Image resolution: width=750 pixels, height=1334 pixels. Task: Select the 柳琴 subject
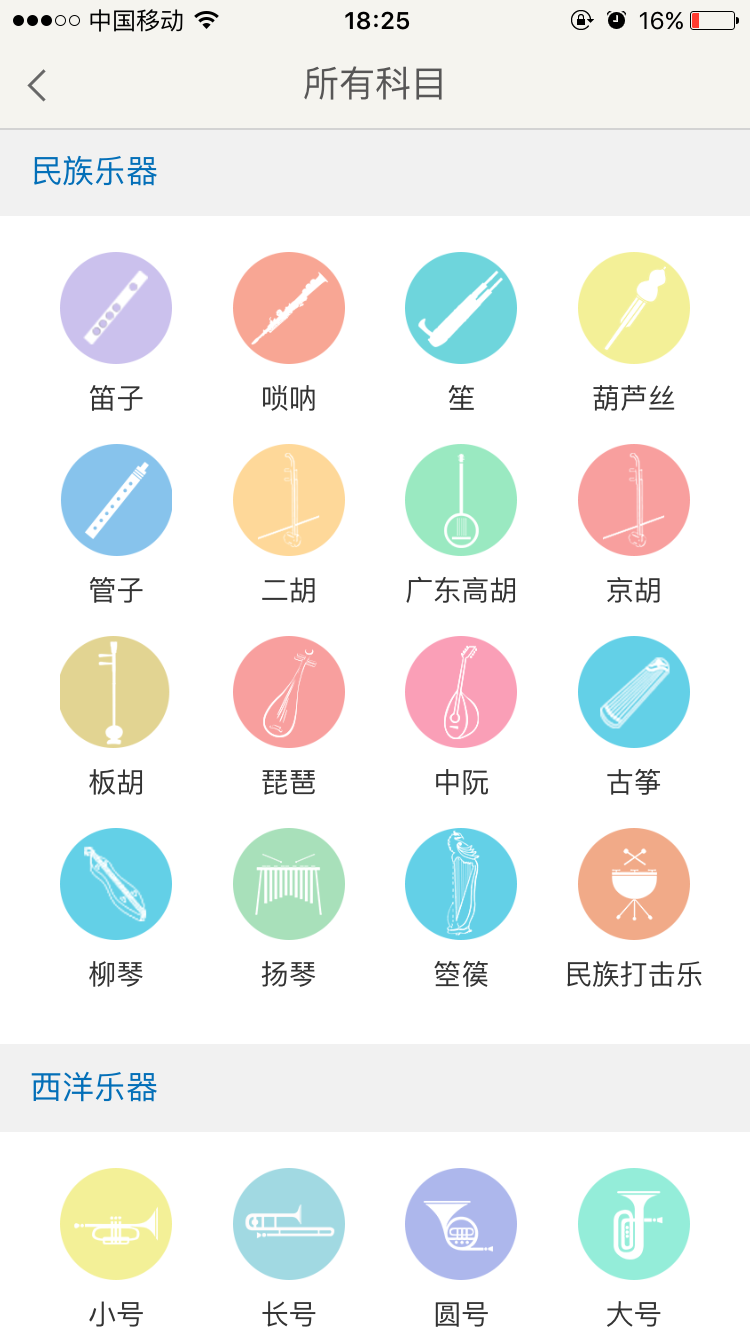pyautogui.click(x=116, y=884)
